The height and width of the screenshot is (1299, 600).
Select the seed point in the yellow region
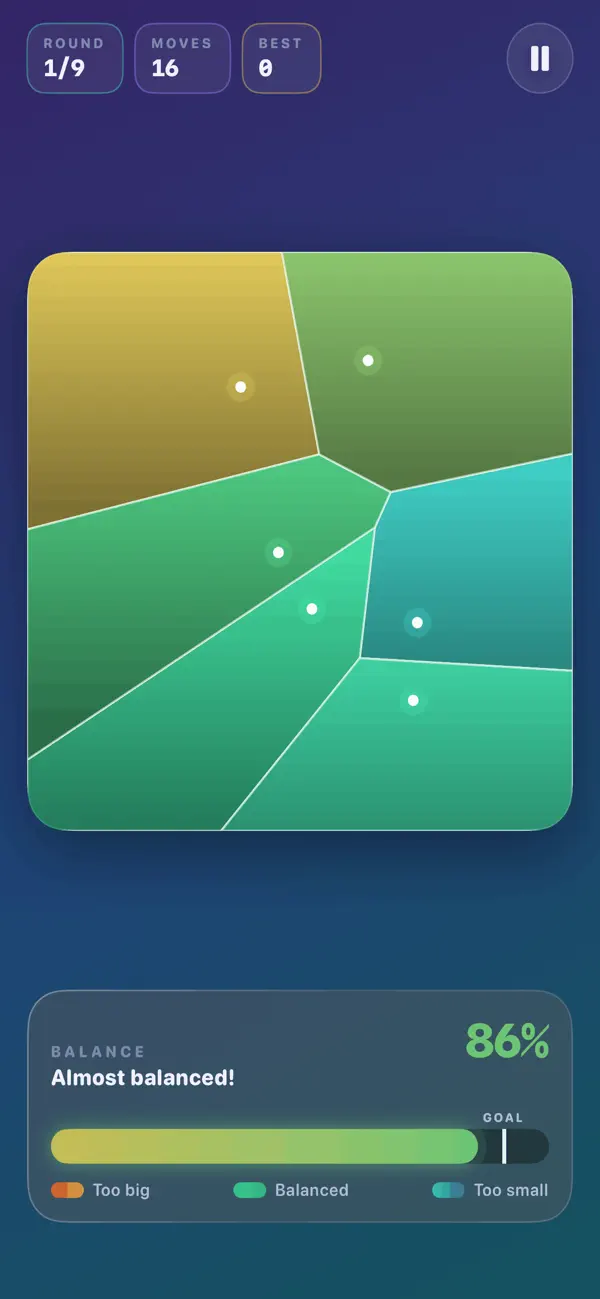click(x=240, y=387)
